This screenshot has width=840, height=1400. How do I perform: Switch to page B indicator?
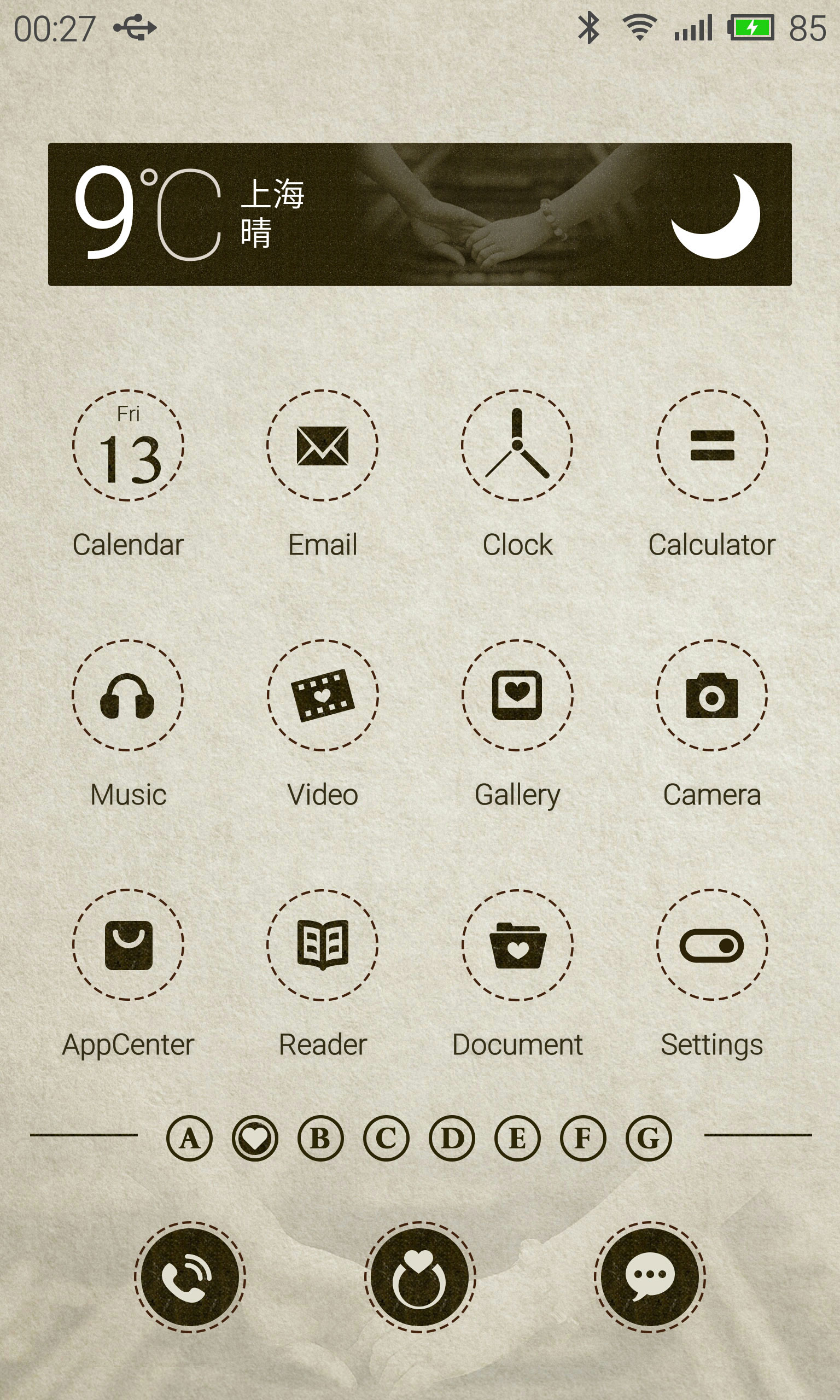click(320, 1138)
